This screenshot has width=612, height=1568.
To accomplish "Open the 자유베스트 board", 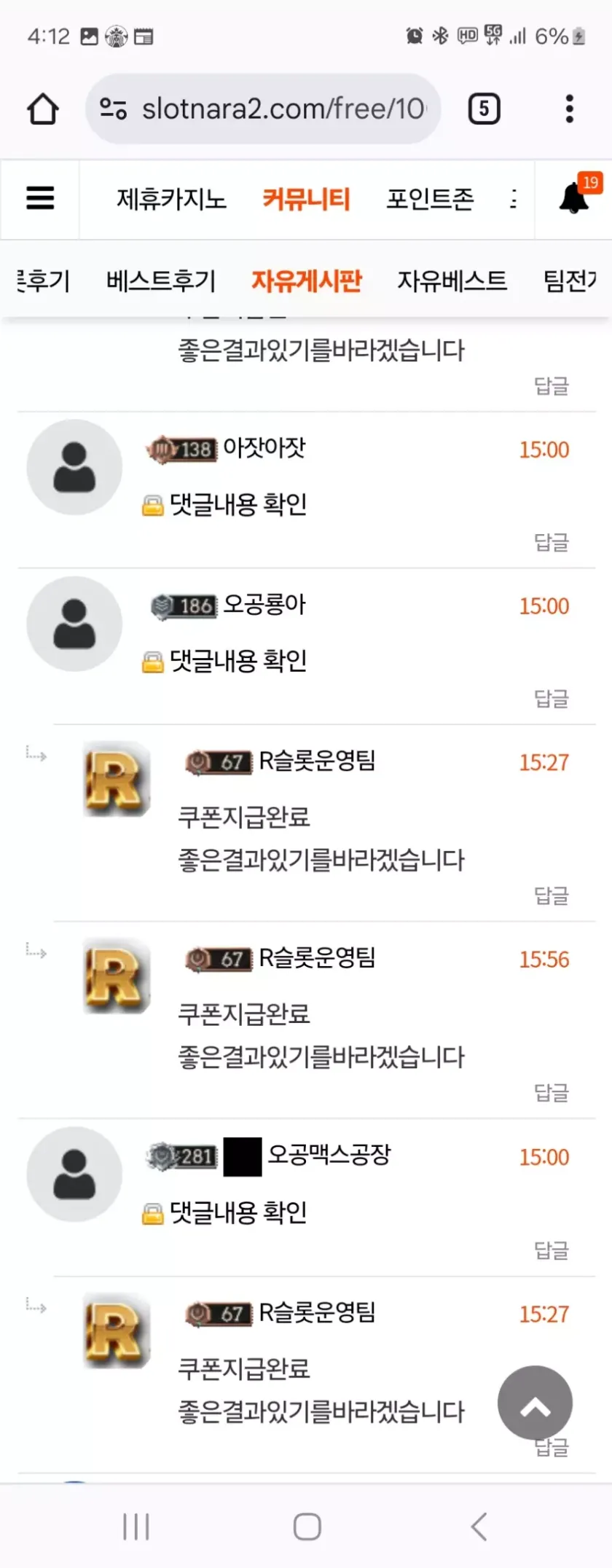I will pyautogui.click(x=452, y=281).
